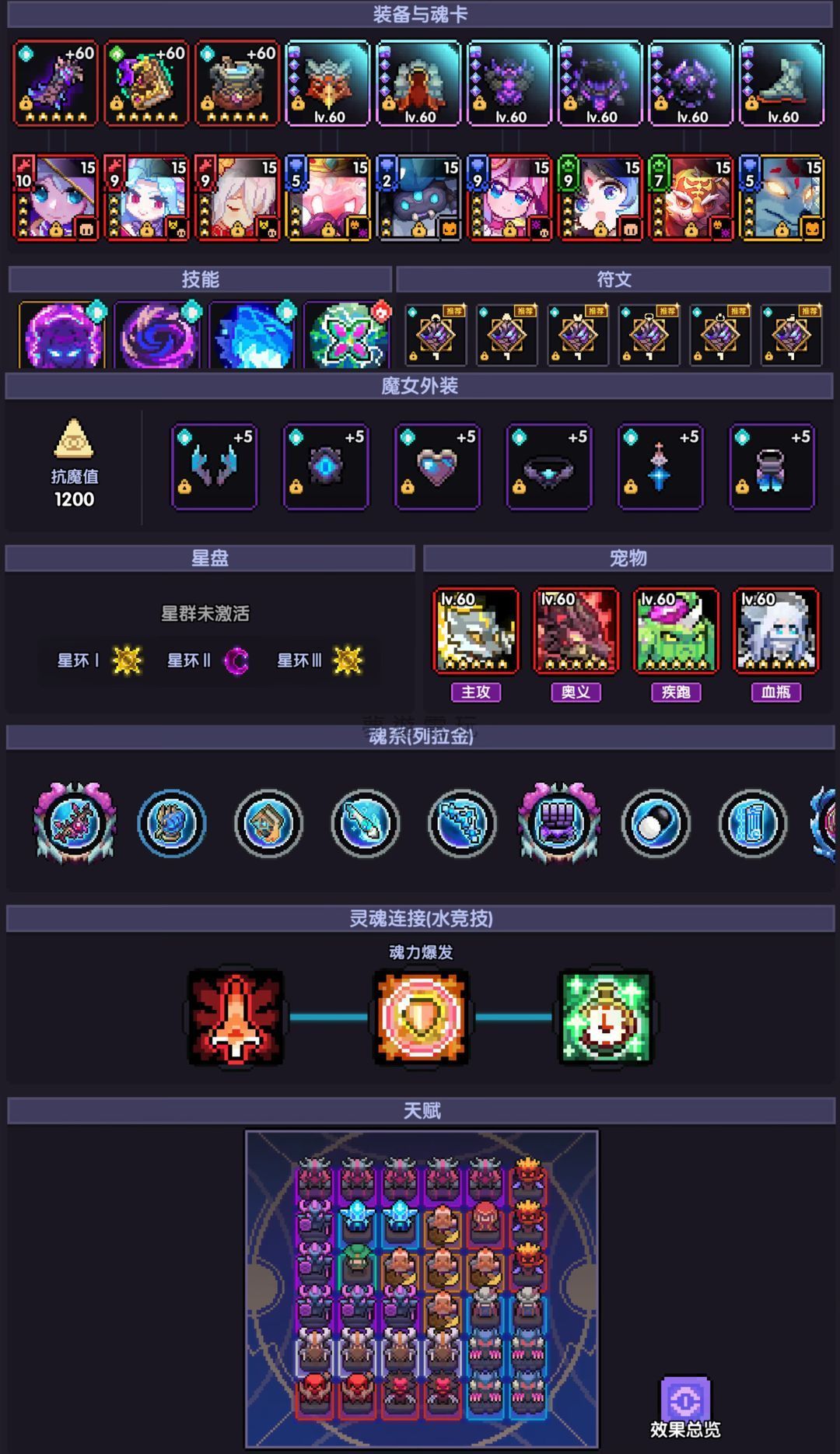The height and width of the screenshot is (1454, 840).
Task: View the 星环 II moon ring
Action: click(x=236, y=661)
